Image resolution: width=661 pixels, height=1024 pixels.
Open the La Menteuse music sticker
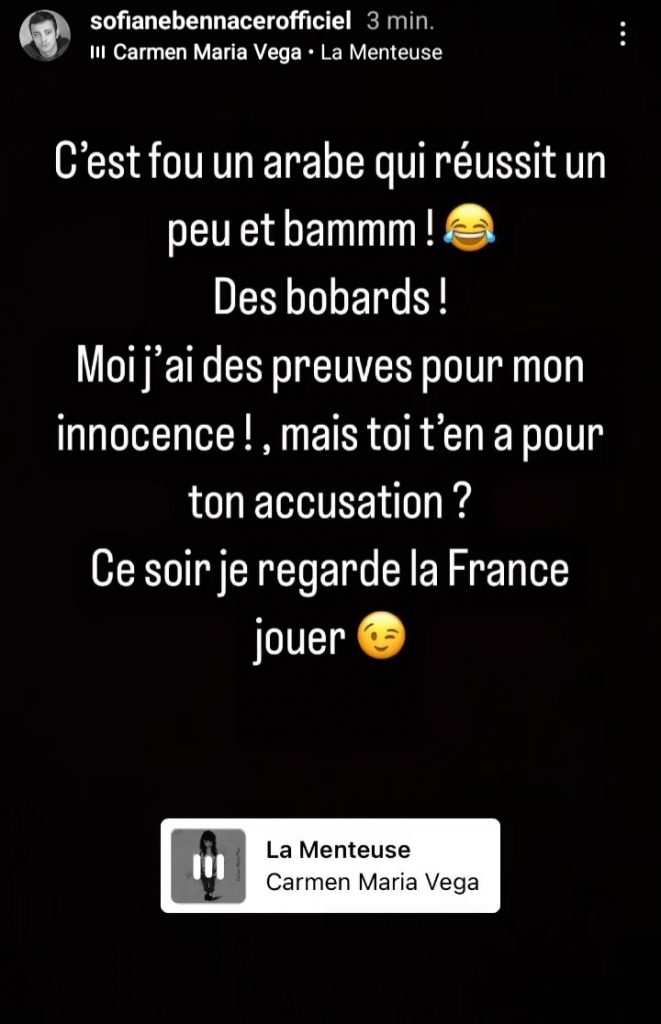click(330, 865)
